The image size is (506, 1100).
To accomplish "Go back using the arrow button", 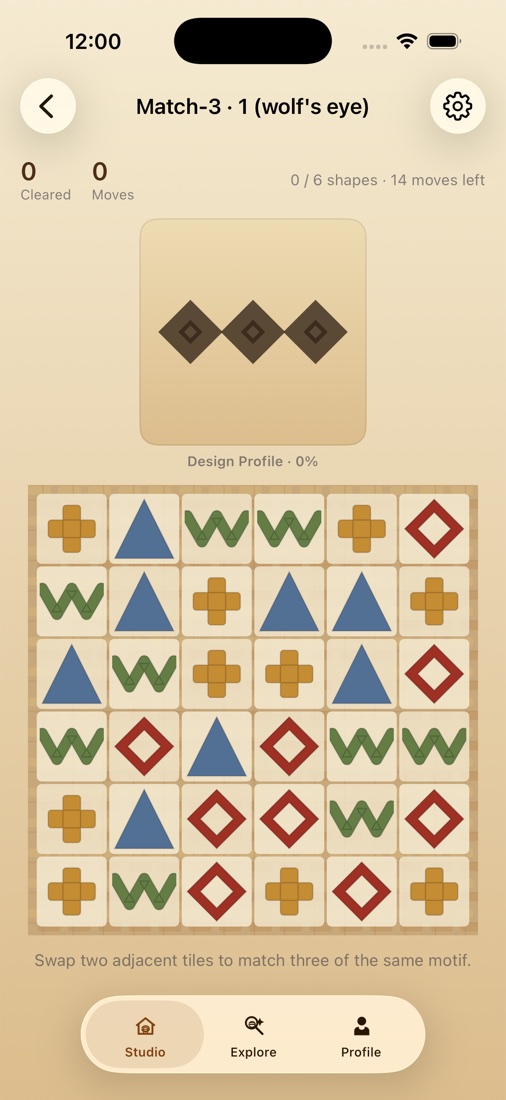I will point(48,106).
